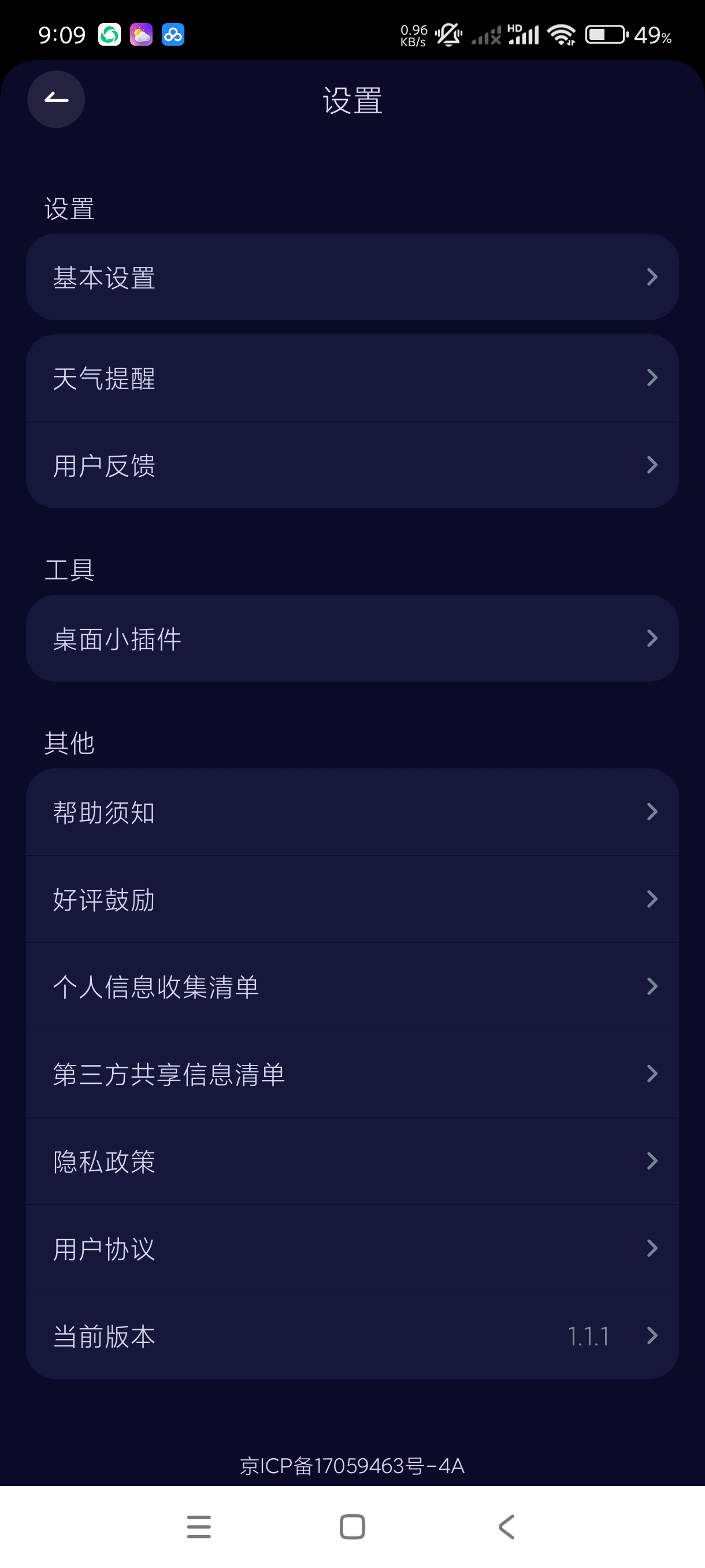The image size is (705, 1568).
Task: Check 当前版本 current version row
Action: click(352, 1336)
